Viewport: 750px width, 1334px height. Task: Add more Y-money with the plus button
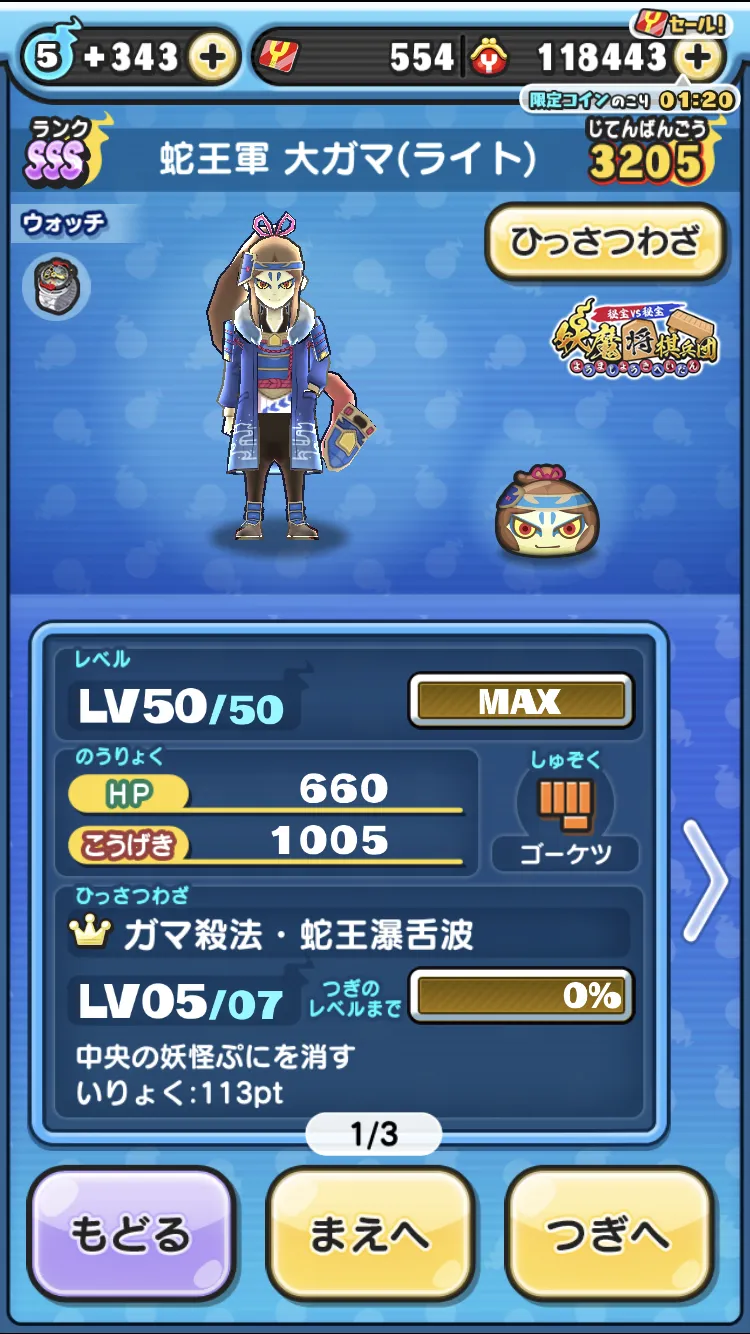[x=699, y=58]
